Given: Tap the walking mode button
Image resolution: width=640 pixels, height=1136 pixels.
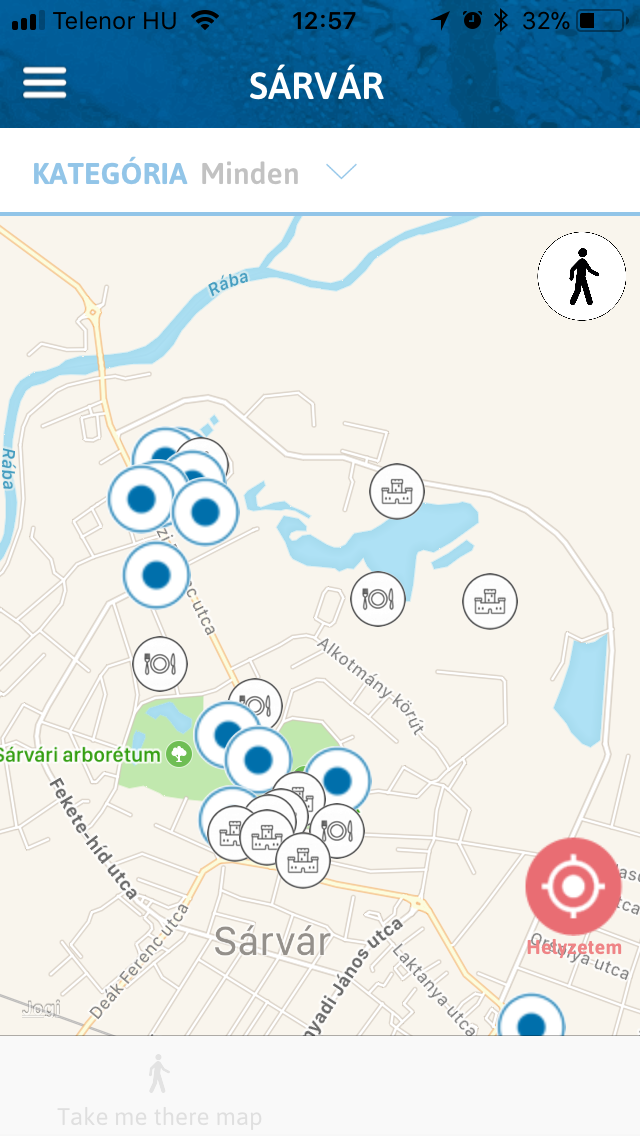Looking at the screenshot, I should click(581, 276).
